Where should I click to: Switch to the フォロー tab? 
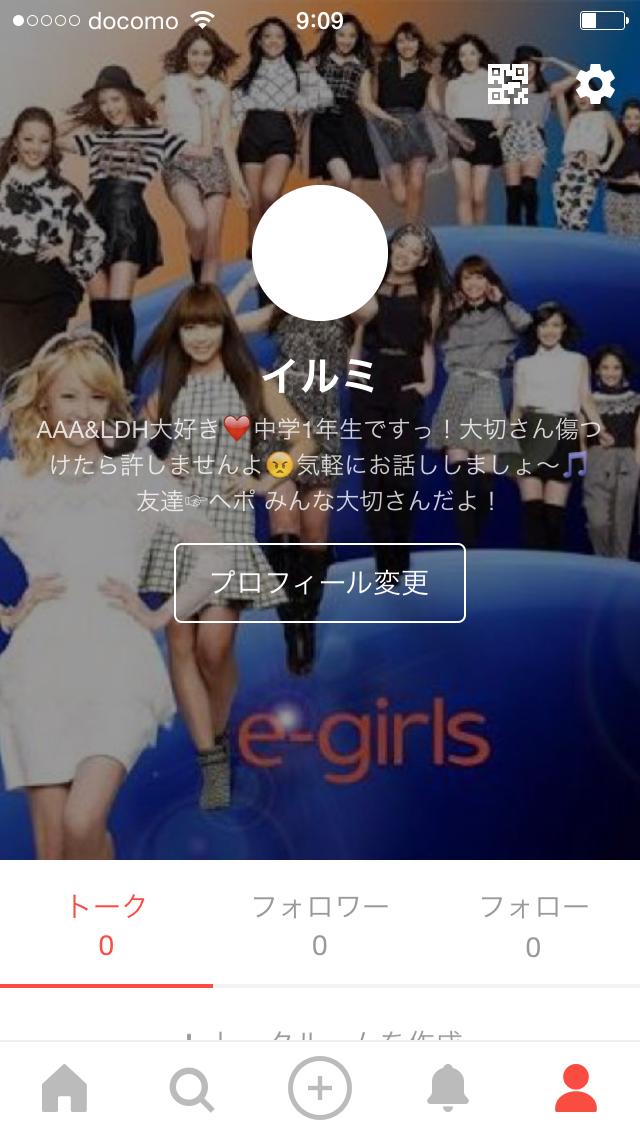(534, 924)
